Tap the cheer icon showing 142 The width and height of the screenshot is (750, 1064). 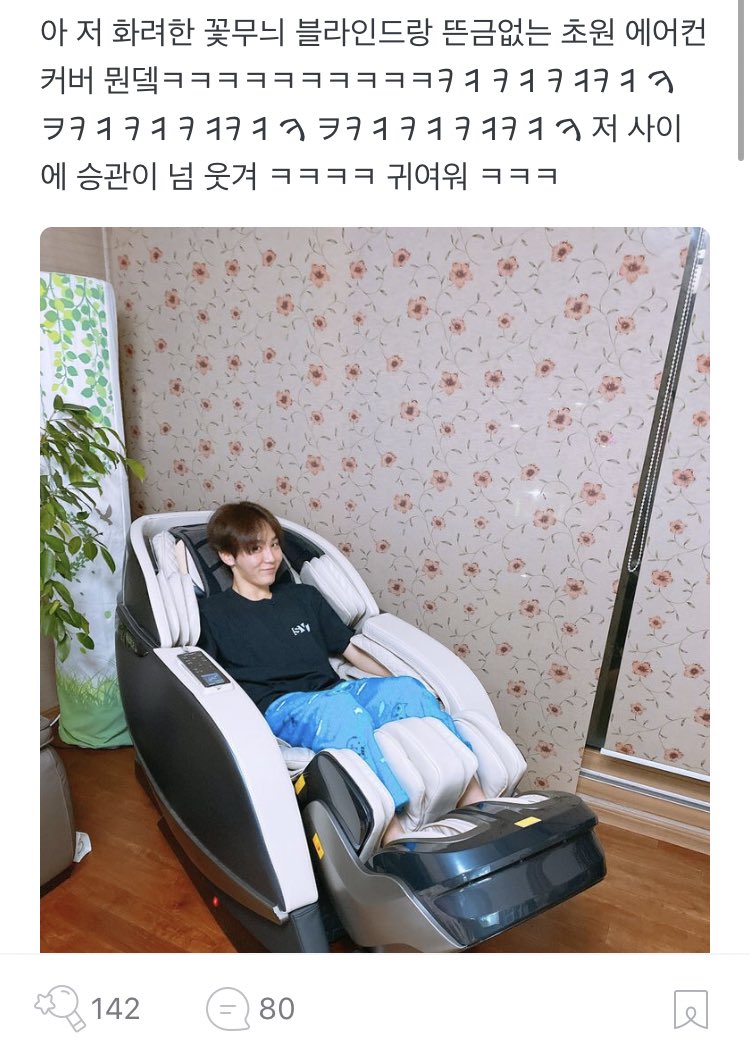click(x=60, y=1009)
